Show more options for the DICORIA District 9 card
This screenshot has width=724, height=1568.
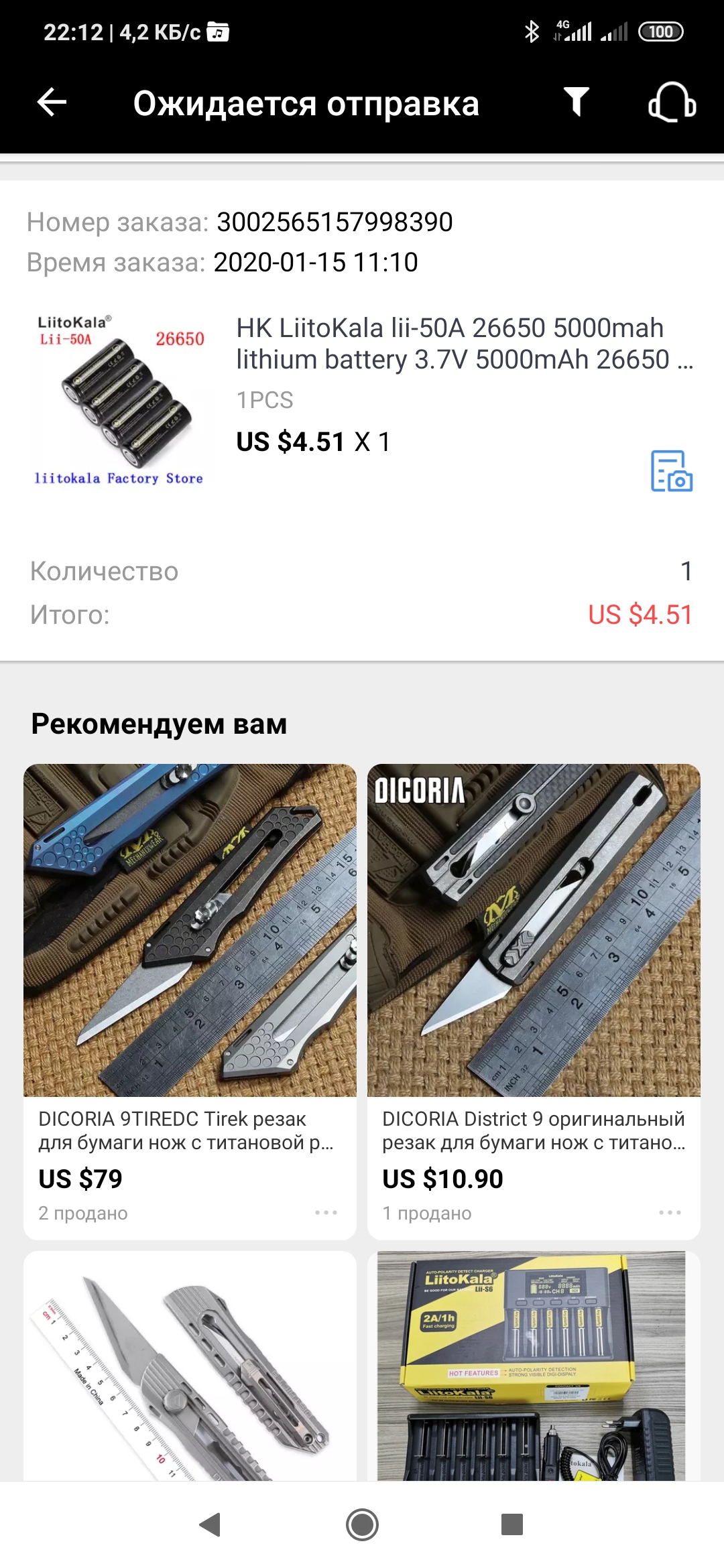pos(670,1213)
